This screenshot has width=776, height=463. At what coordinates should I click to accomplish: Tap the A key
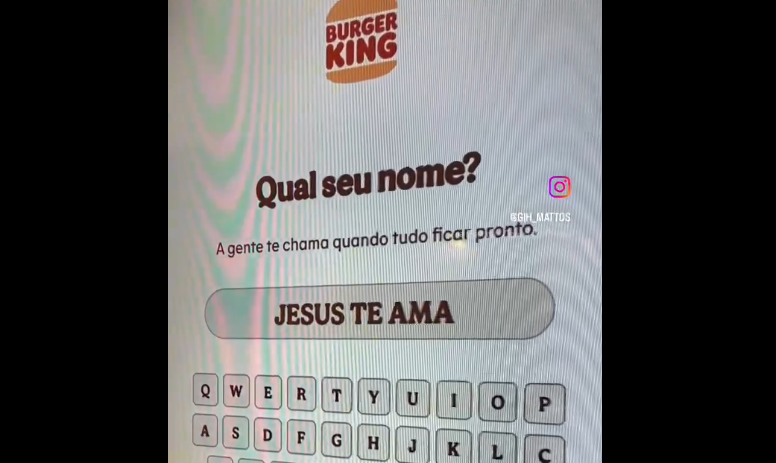(205, 431)
